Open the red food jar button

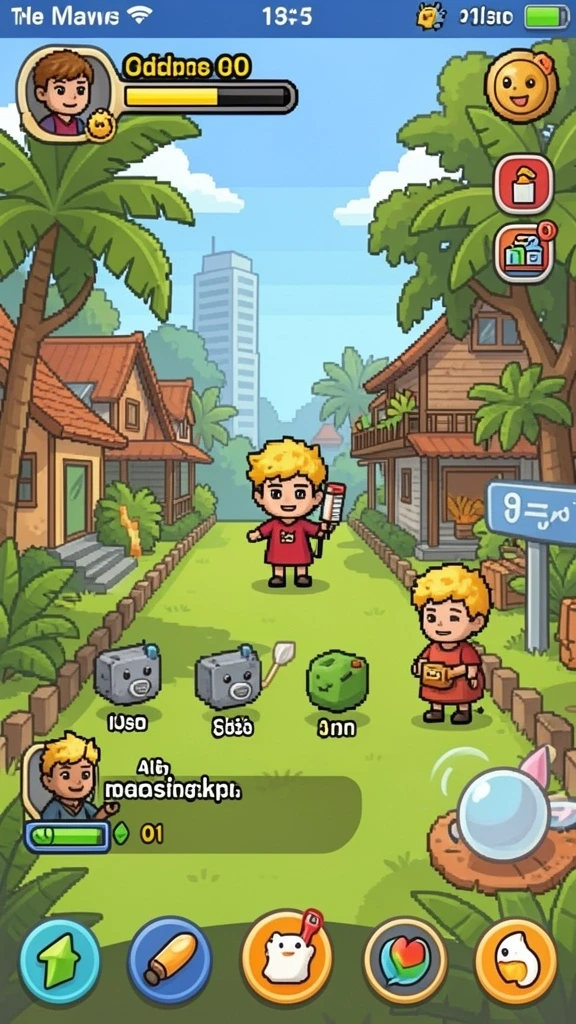(524, 185)
